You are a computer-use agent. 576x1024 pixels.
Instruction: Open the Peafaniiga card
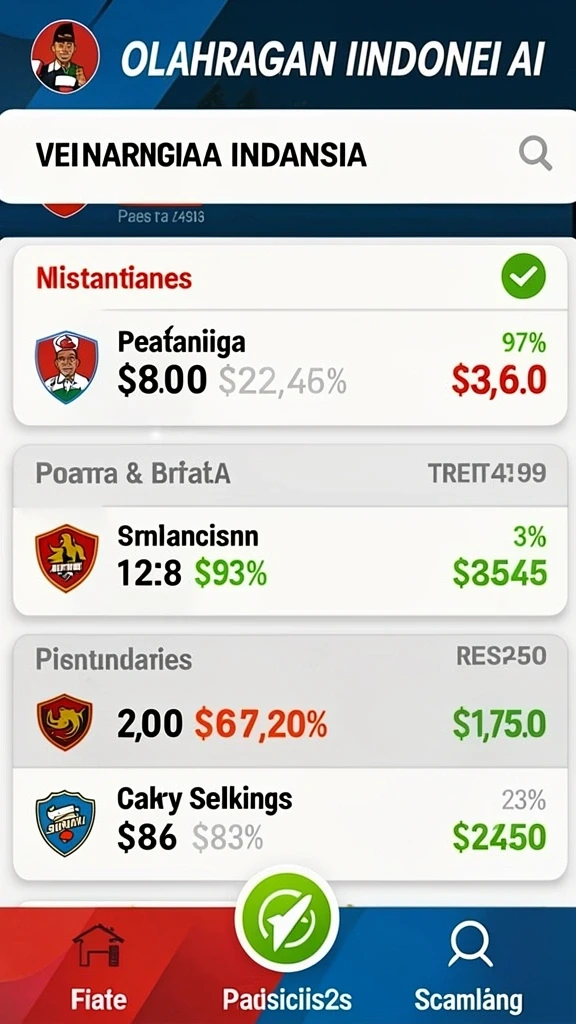click(x=290, y=368)
